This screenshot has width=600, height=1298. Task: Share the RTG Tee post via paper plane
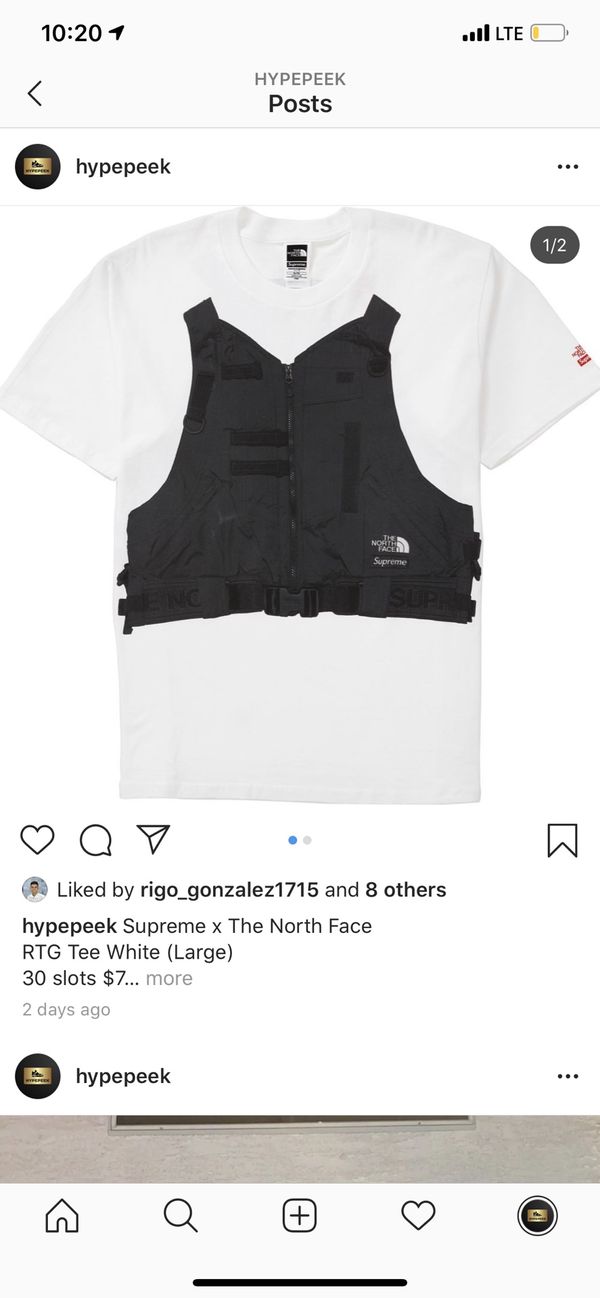(x=153, y=840)
